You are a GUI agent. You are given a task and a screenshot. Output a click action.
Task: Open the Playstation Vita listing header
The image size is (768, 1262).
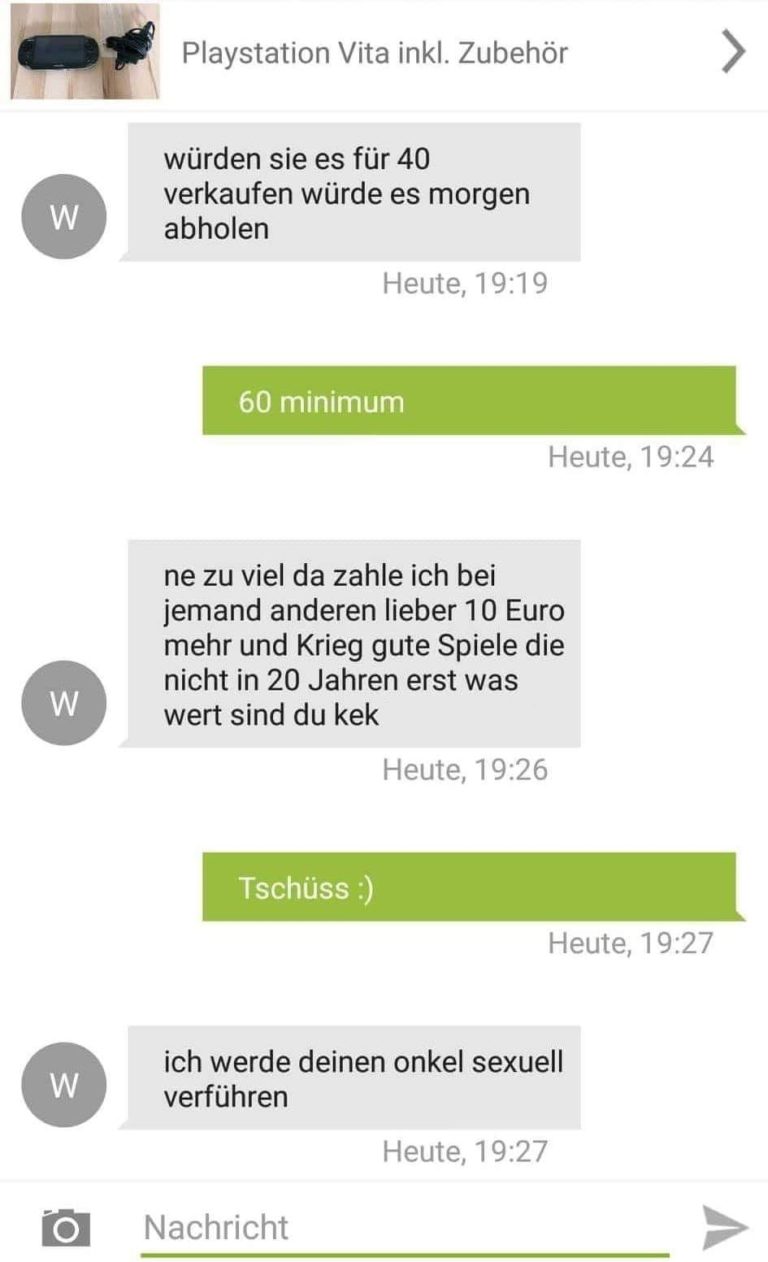pos(375,52)
